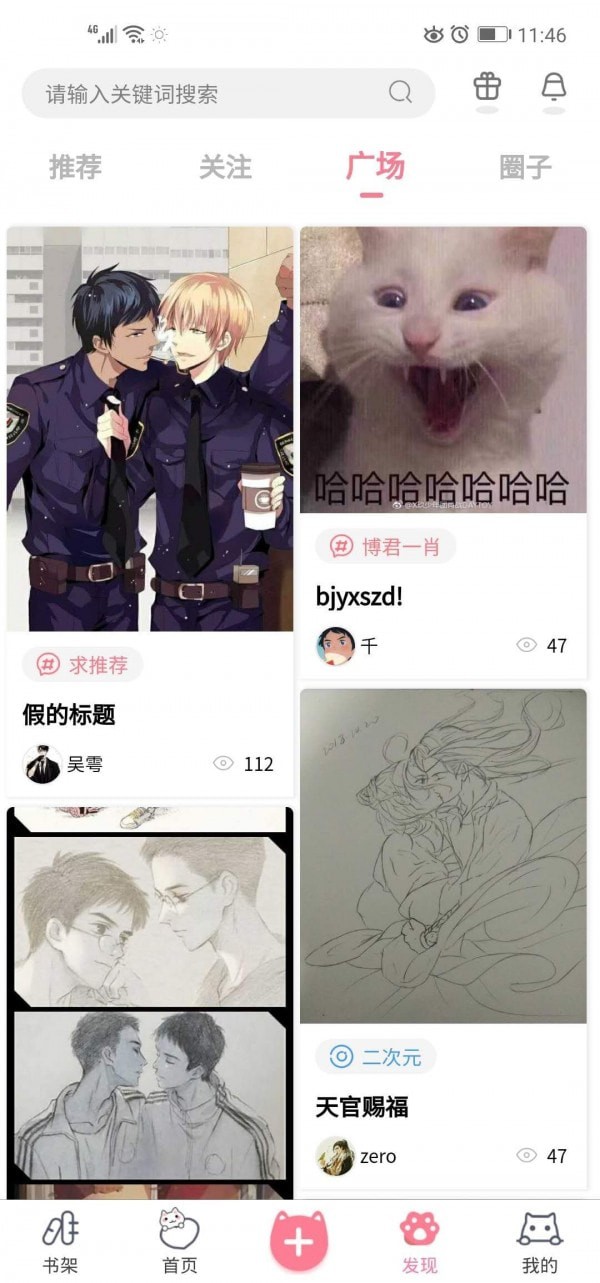Open the 假的标题 post image
600x1283 pixels.
pos(150,428)
